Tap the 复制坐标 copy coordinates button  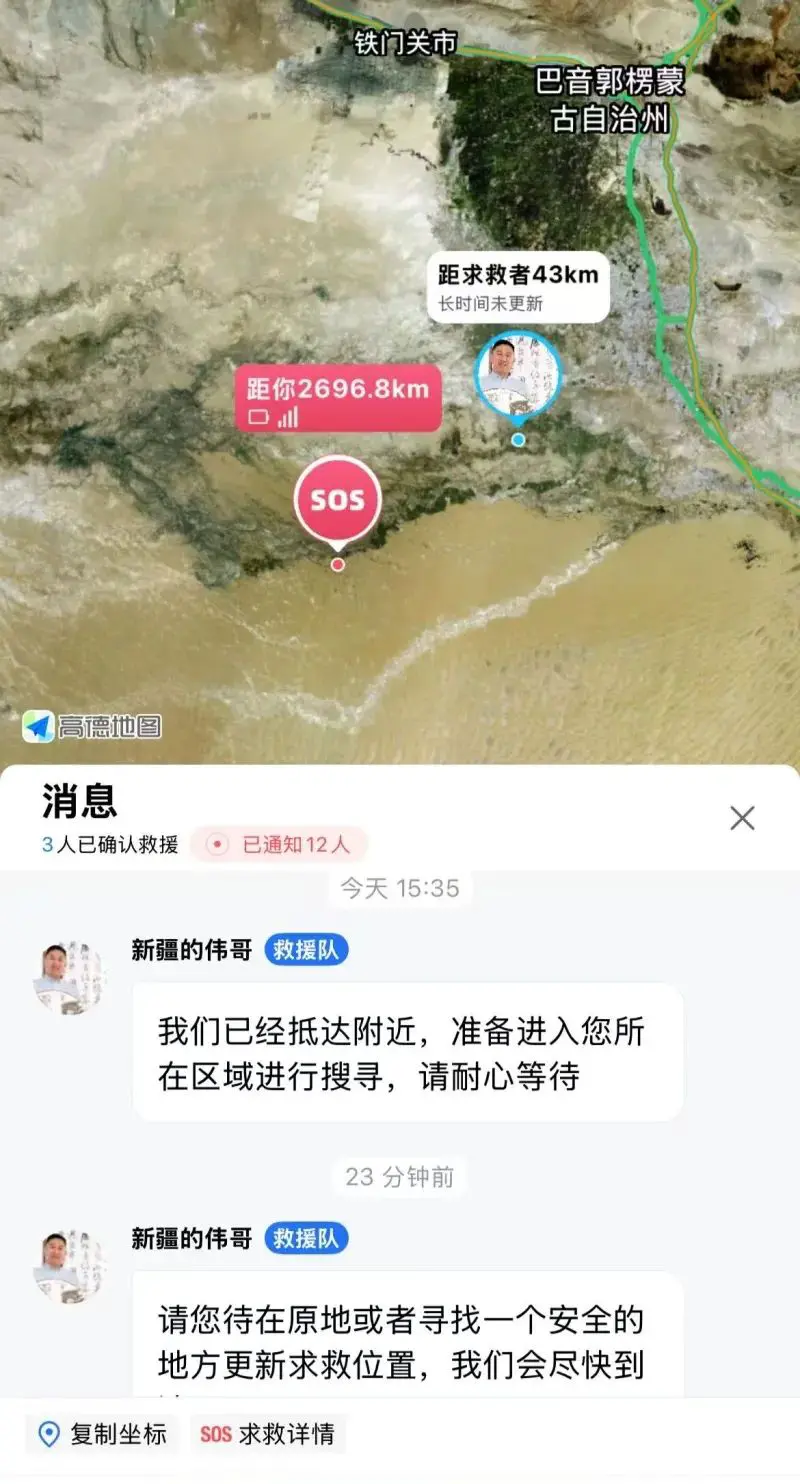102,1434
